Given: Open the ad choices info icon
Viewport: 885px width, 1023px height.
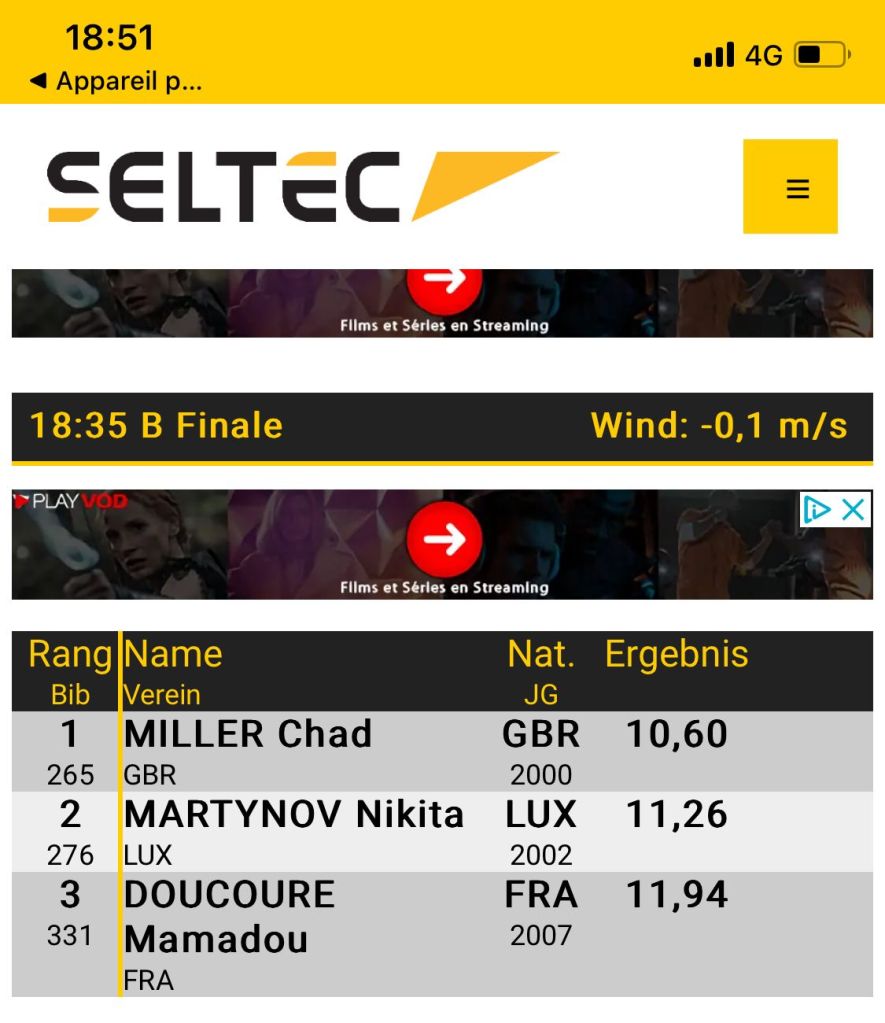Looking at the screenshot, I should [x=818, y=510].
